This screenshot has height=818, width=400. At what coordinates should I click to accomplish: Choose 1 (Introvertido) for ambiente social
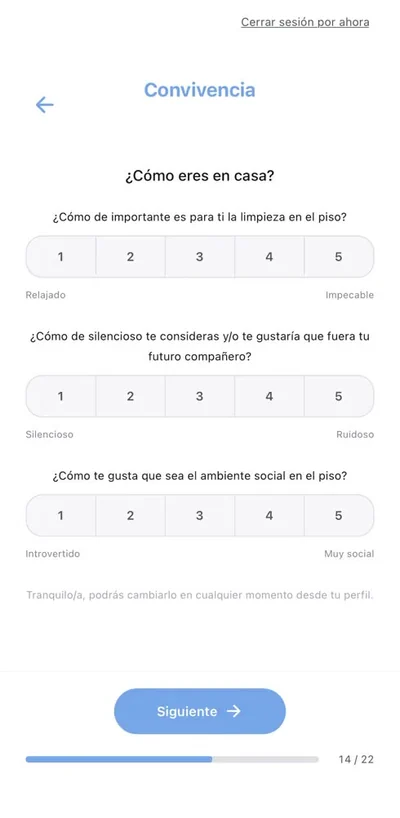click(x=60, y=515)
